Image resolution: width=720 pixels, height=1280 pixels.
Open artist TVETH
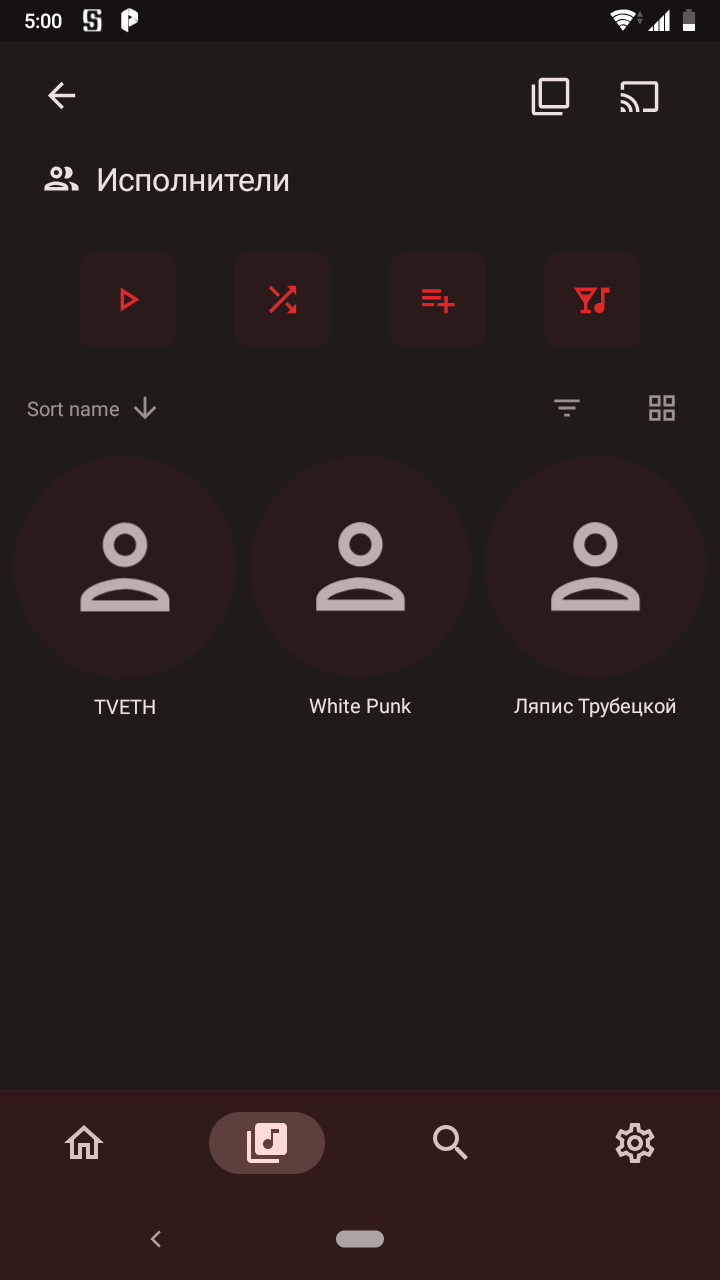[x=125, y=568]
